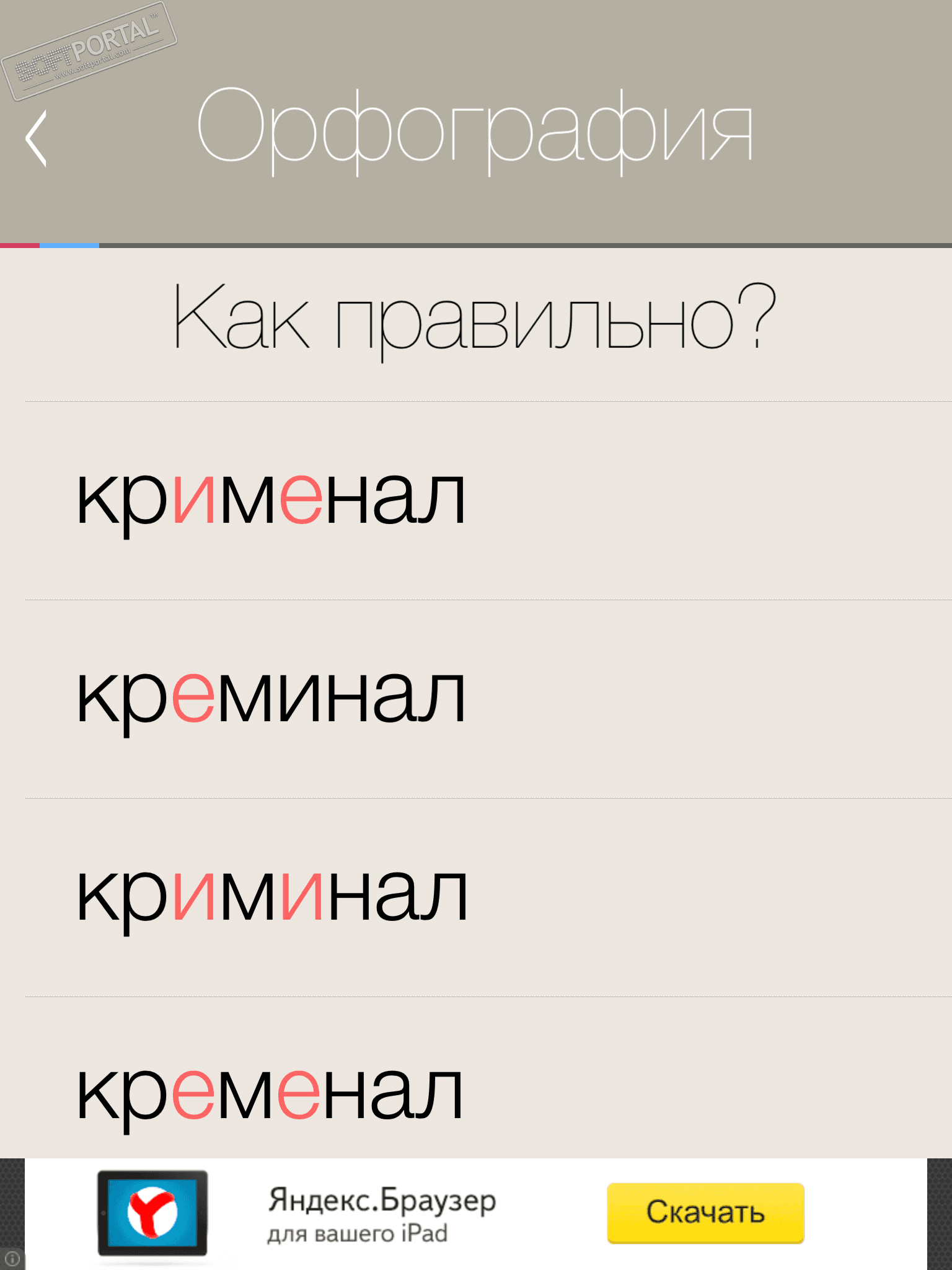Screen dimensions: 952x1270
Task: Go back using the top-left arrow
Action: (x=36, y=139)
